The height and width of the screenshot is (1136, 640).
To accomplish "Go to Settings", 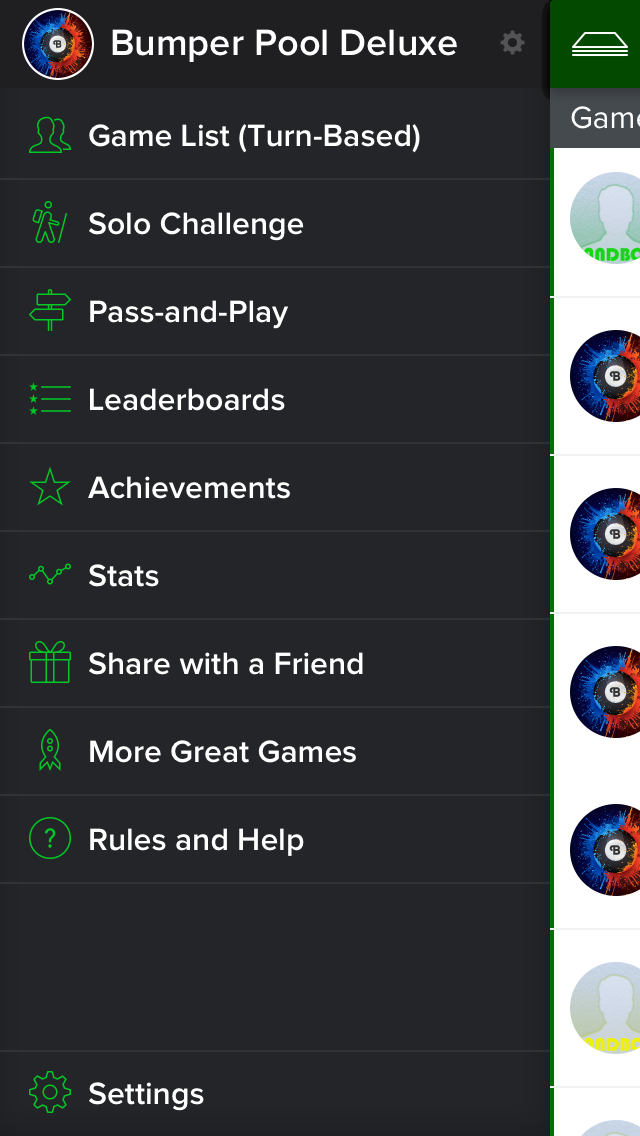I will click(146, 1094).
